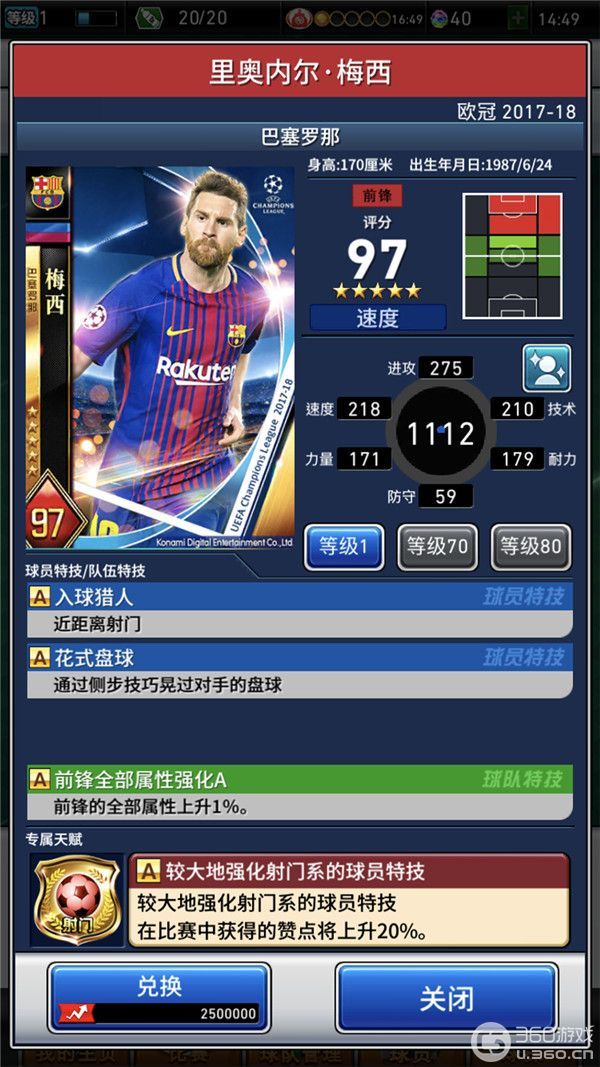Open the 入球猎人 skill row
600x1067 pixels.
(300, 610)
